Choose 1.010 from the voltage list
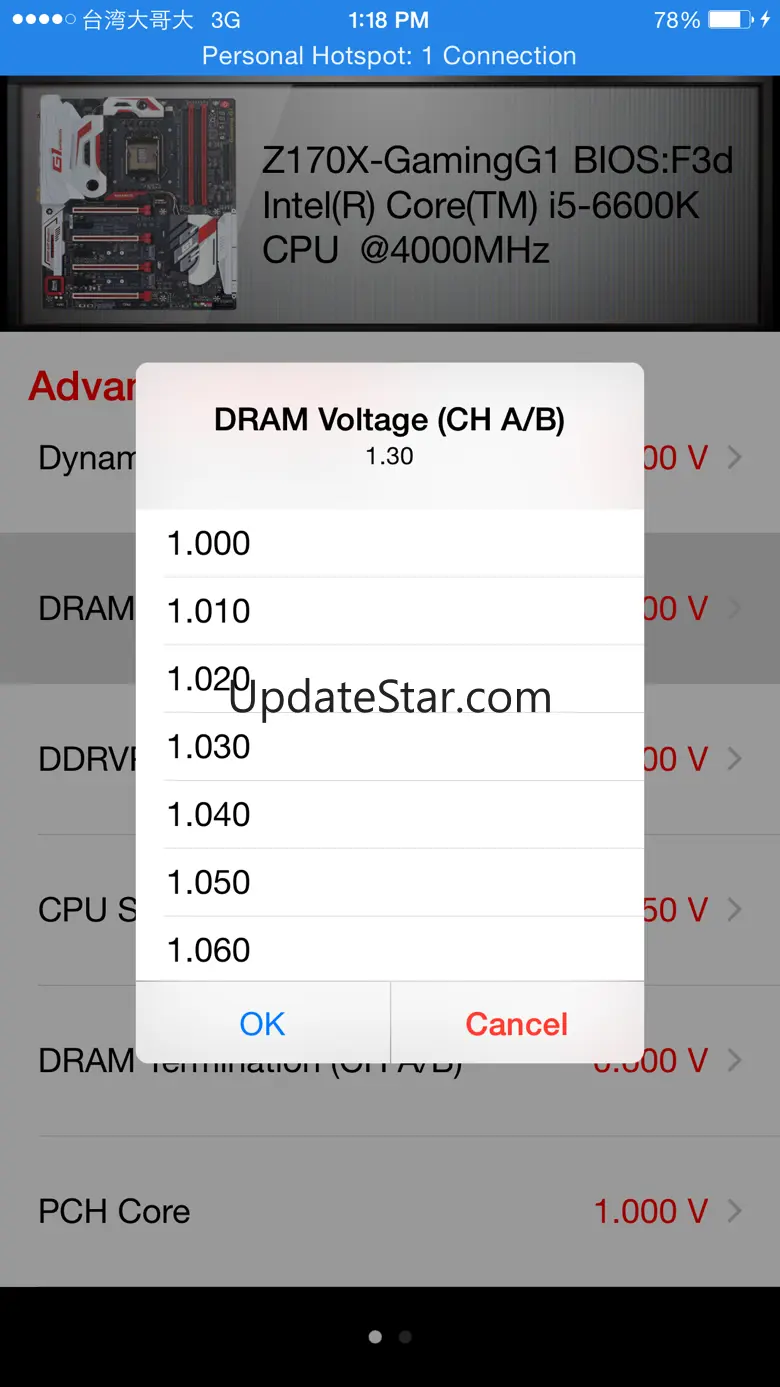The width and height of the screenshot is (780, 1387). click(x=389, y=611)
